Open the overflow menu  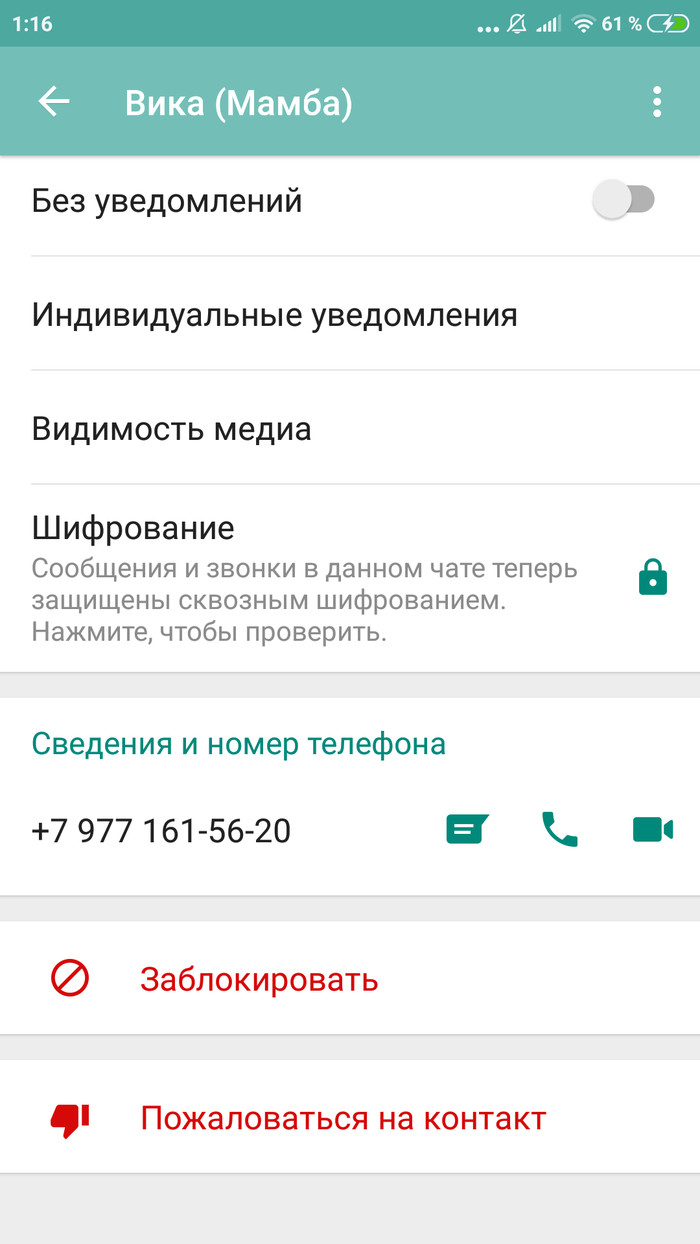coord(656,102)
